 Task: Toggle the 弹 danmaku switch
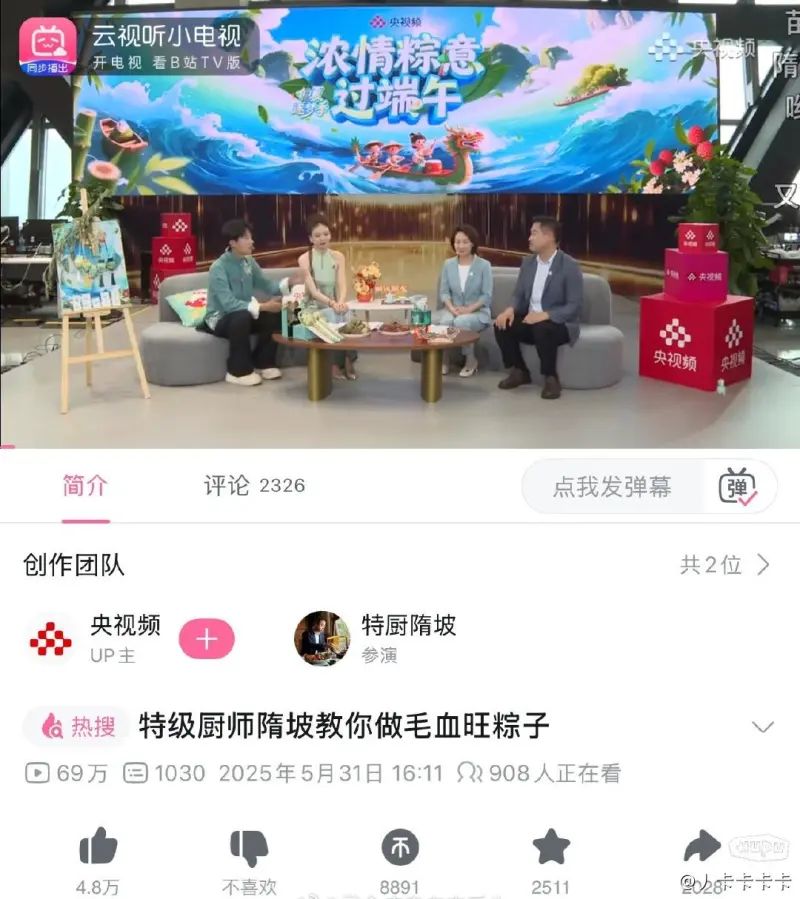(738, 487)
